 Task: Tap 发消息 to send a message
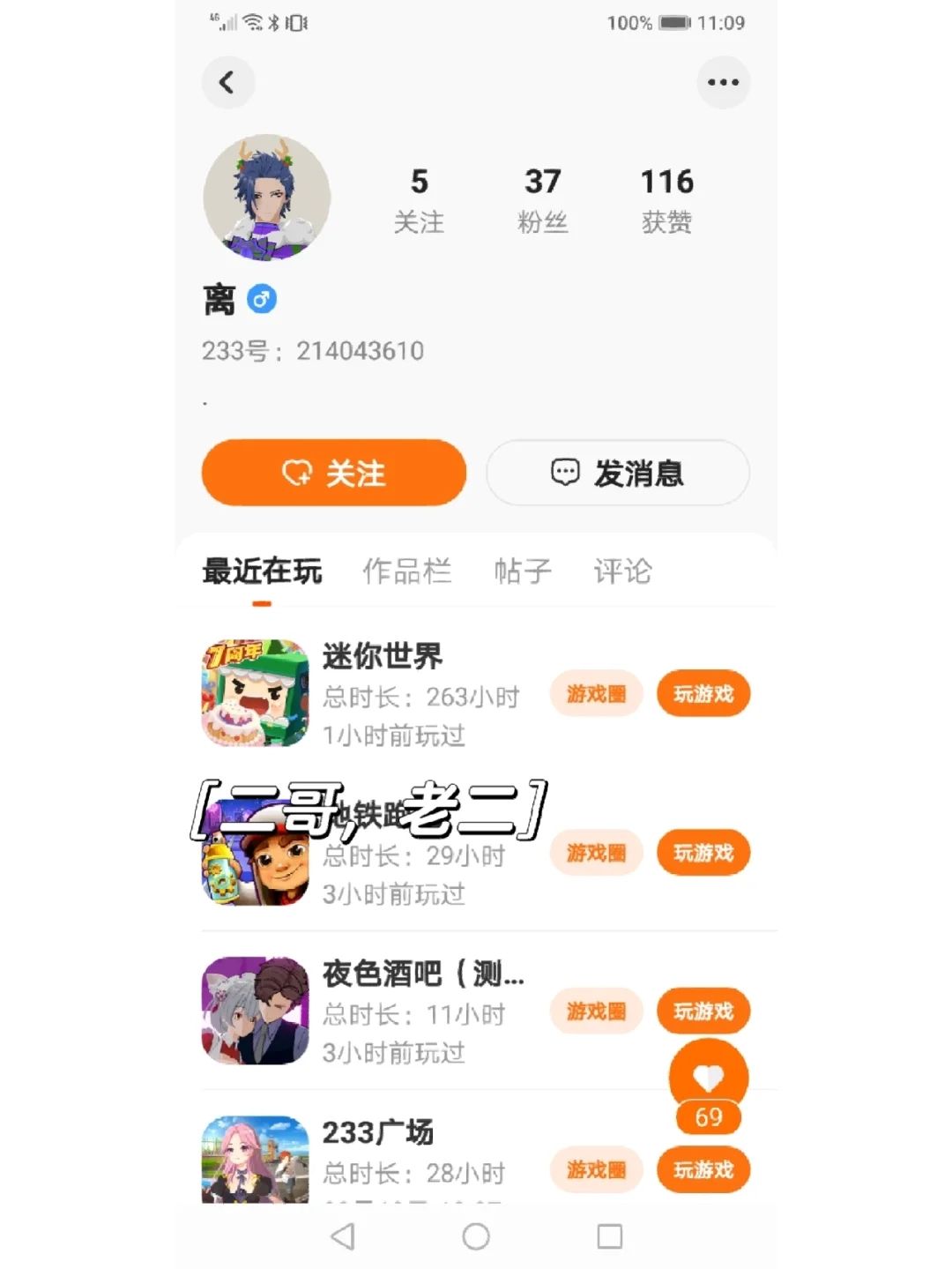coord(617,474)
